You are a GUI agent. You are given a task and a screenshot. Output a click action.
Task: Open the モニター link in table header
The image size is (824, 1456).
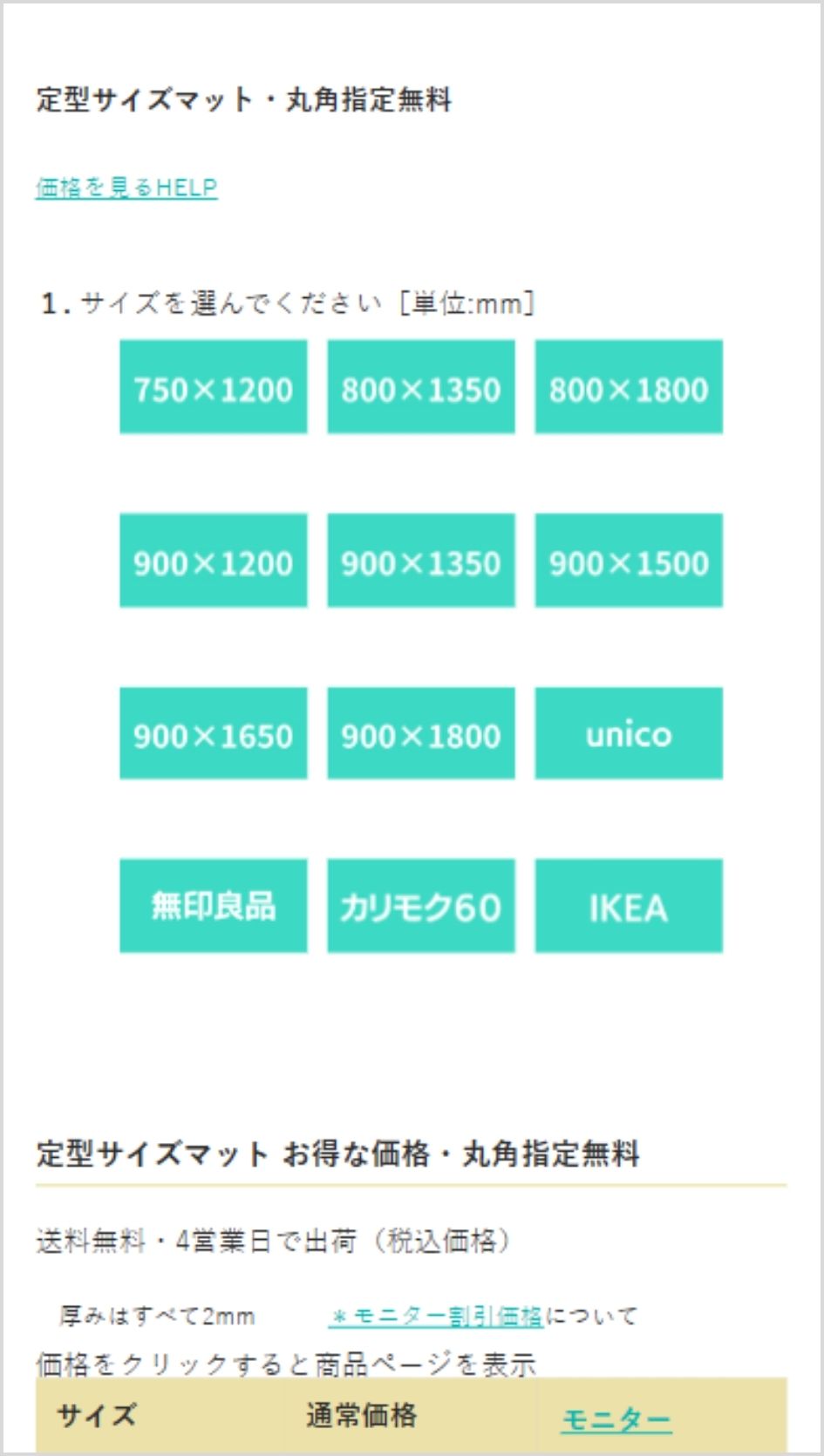point(616,1419)
